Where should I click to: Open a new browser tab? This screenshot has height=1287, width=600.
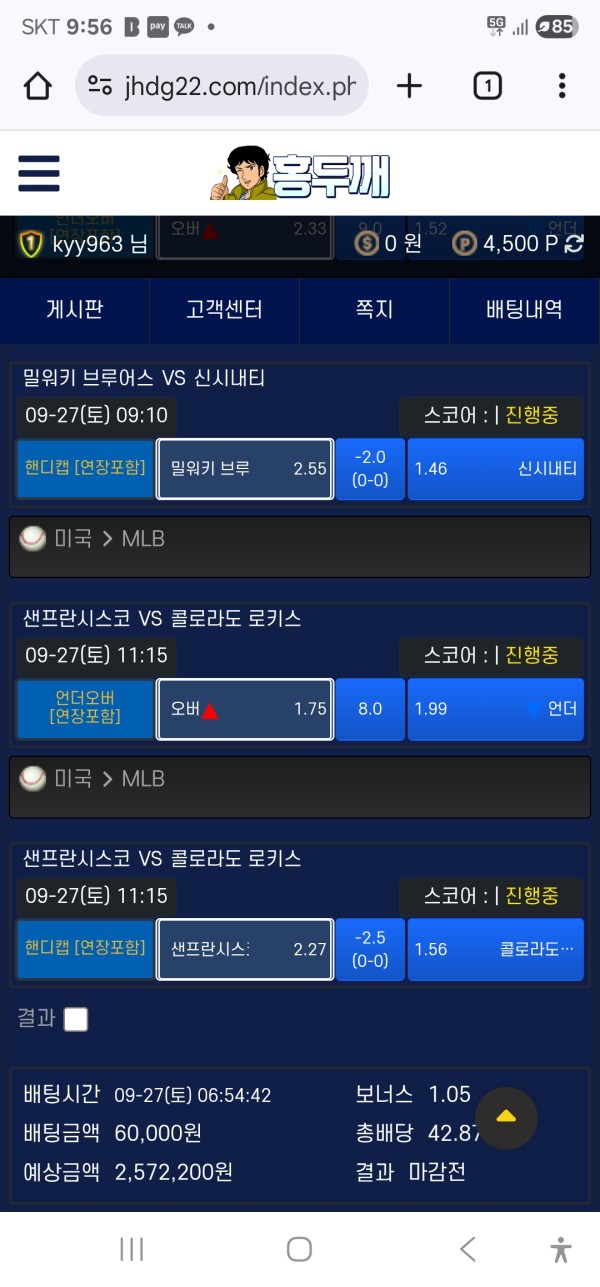coord(409,86)
